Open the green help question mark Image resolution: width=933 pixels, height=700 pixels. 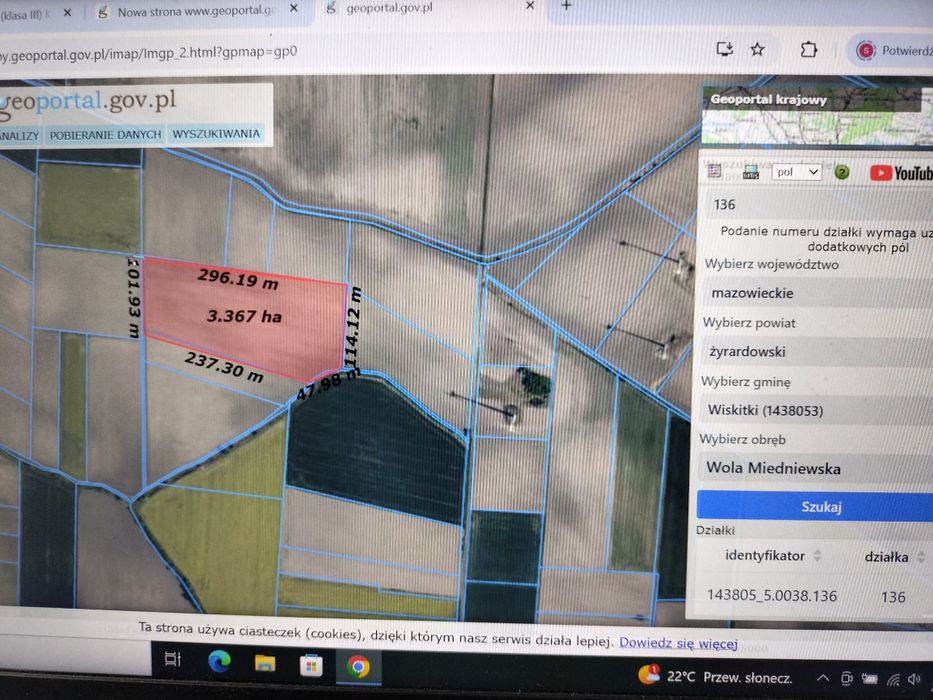point(842,172)
